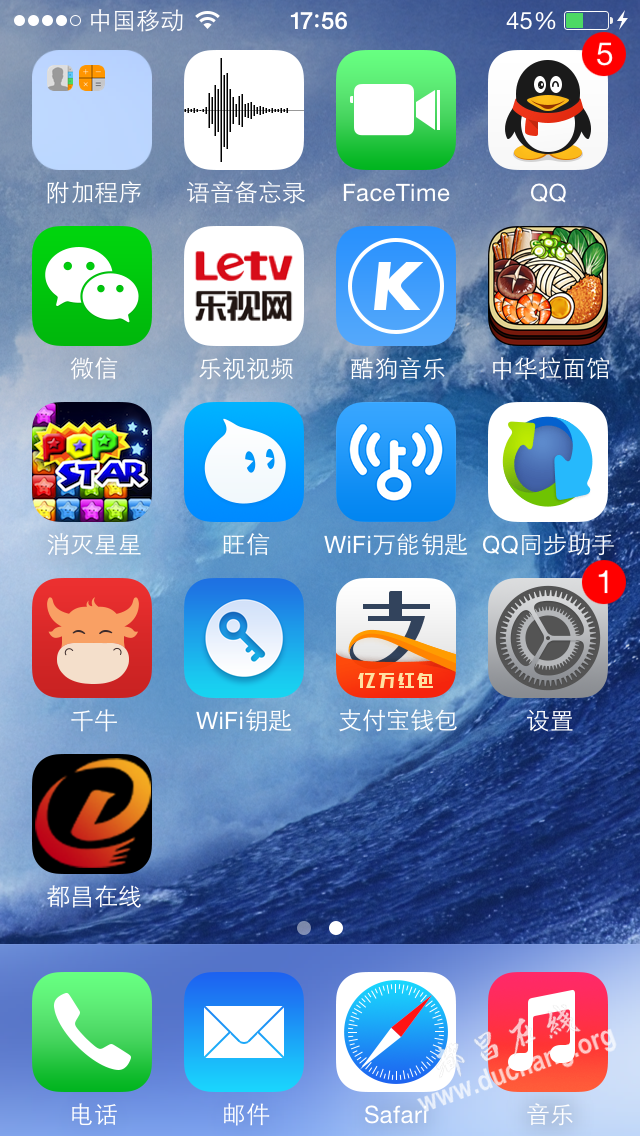Launch 微信 WeChat

point(92,286)
